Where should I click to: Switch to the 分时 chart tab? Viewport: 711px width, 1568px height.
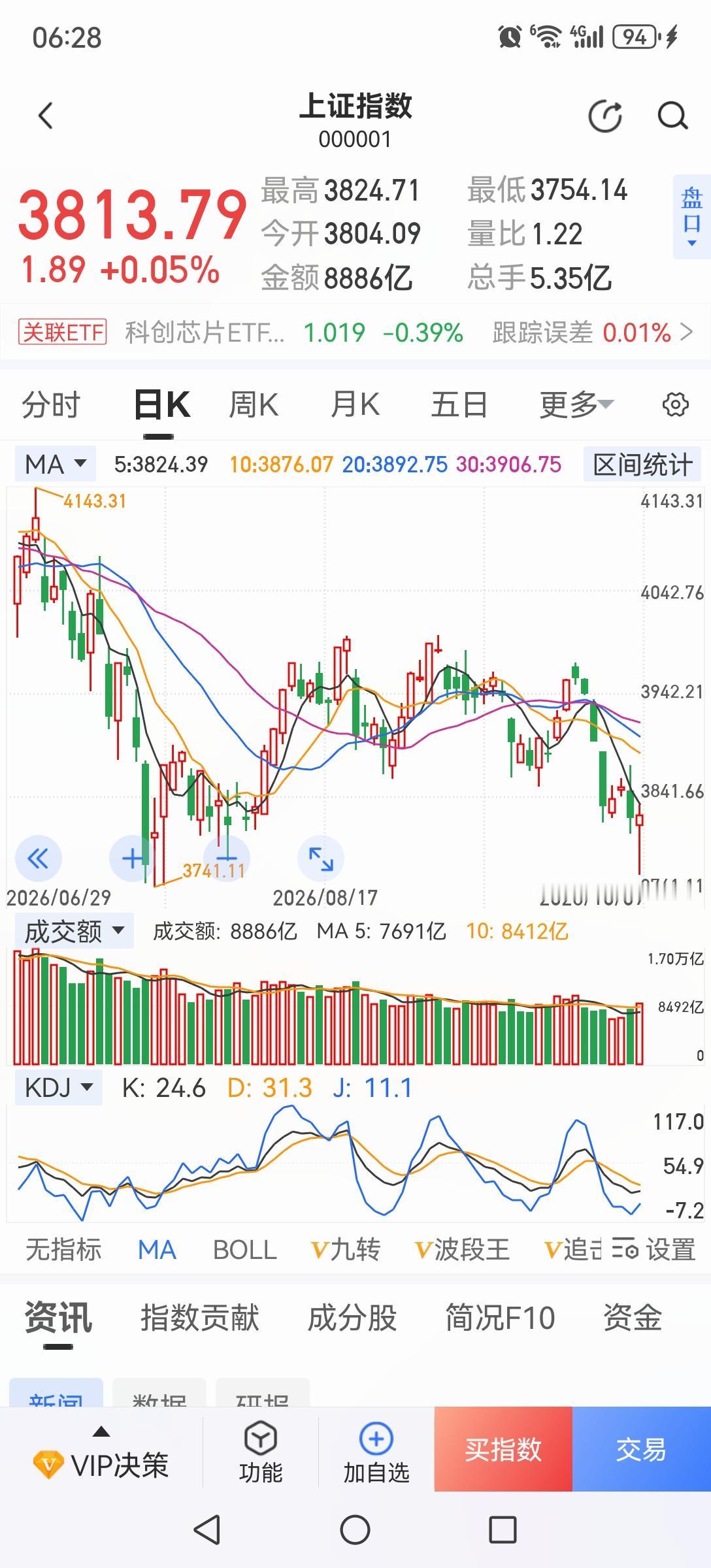tap(51, 405)
